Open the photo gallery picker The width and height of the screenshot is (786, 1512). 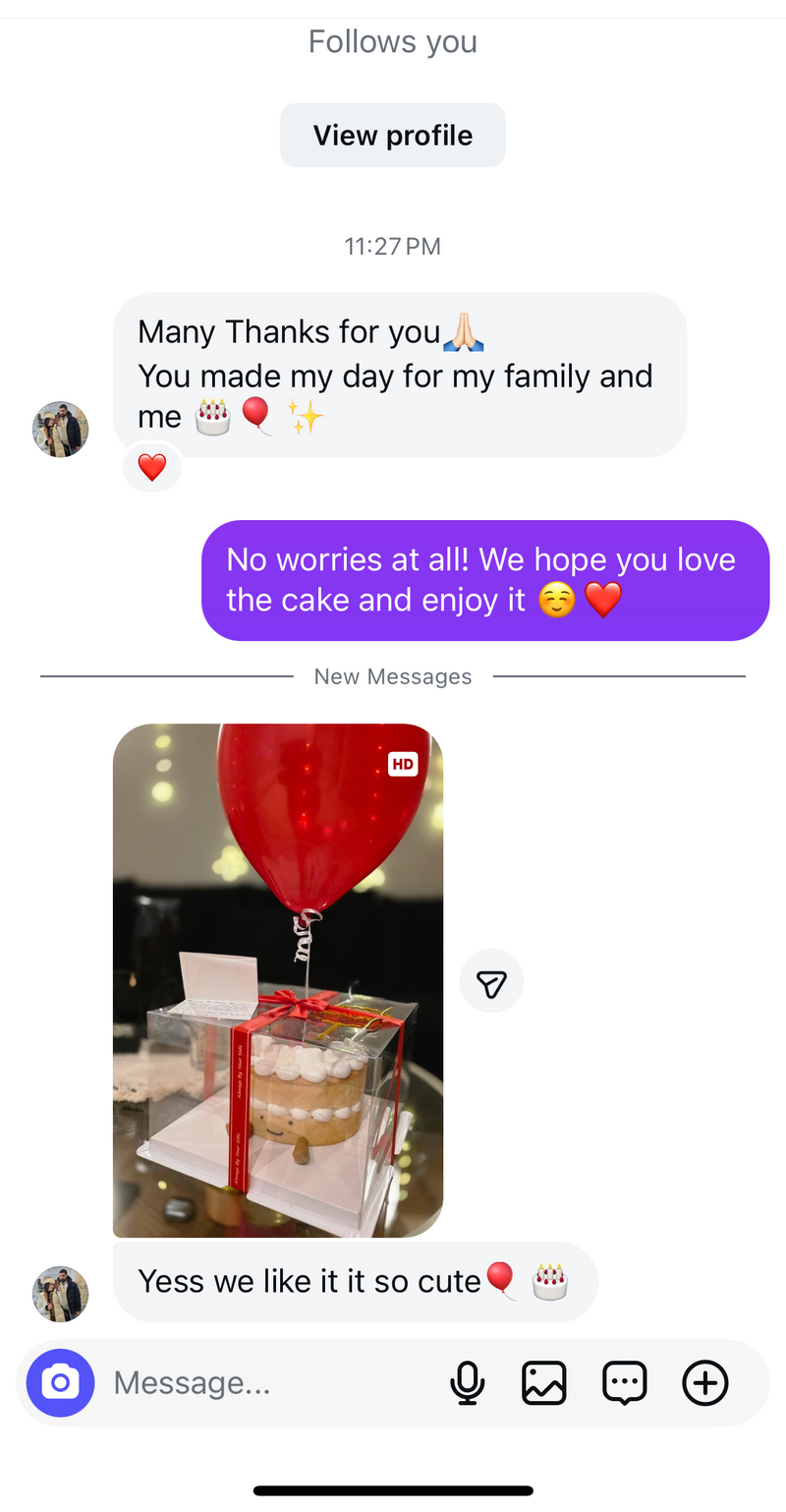[544, 1383]
